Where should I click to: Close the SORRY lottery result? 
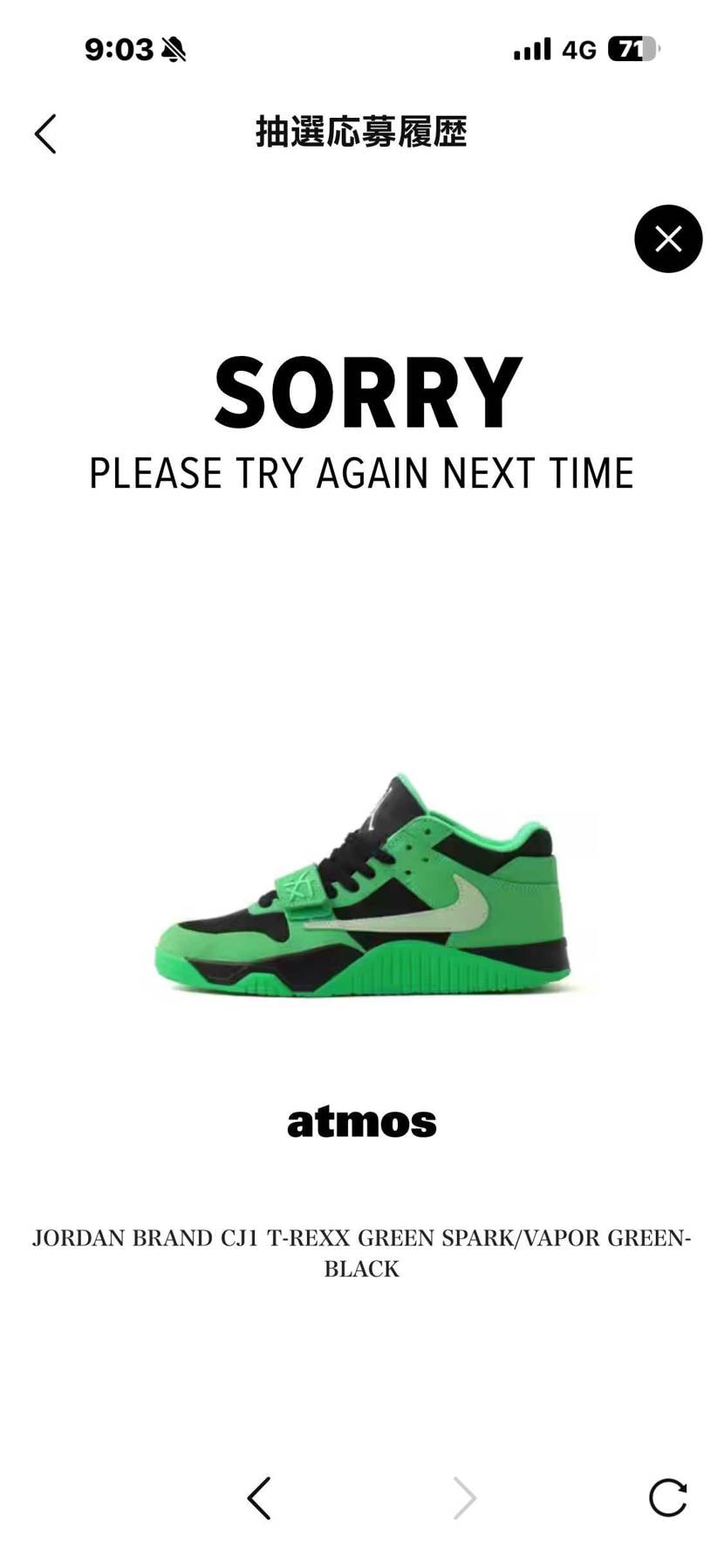click(x=668, y=239)
